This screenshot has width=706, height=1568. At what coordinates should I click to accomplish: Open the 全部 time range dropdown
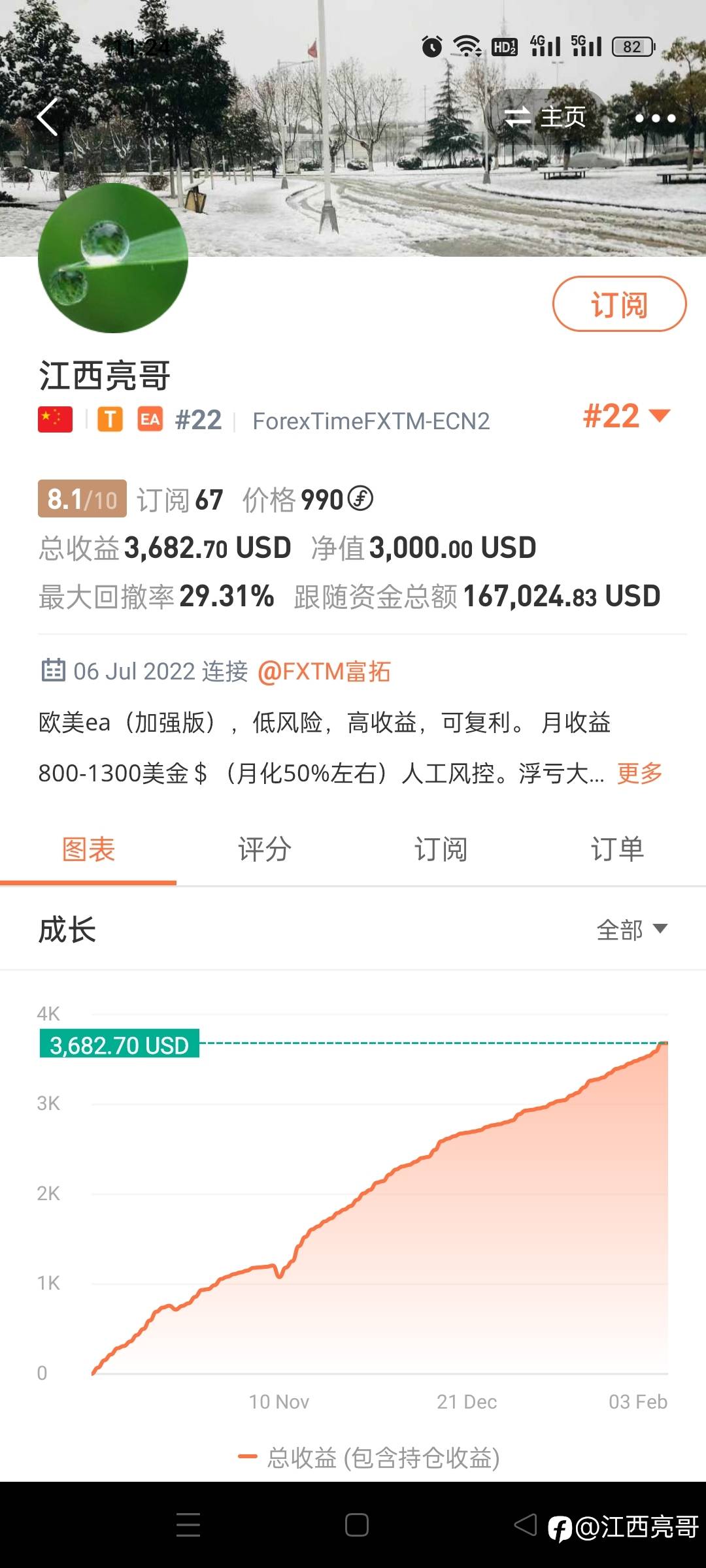(632, 929)
